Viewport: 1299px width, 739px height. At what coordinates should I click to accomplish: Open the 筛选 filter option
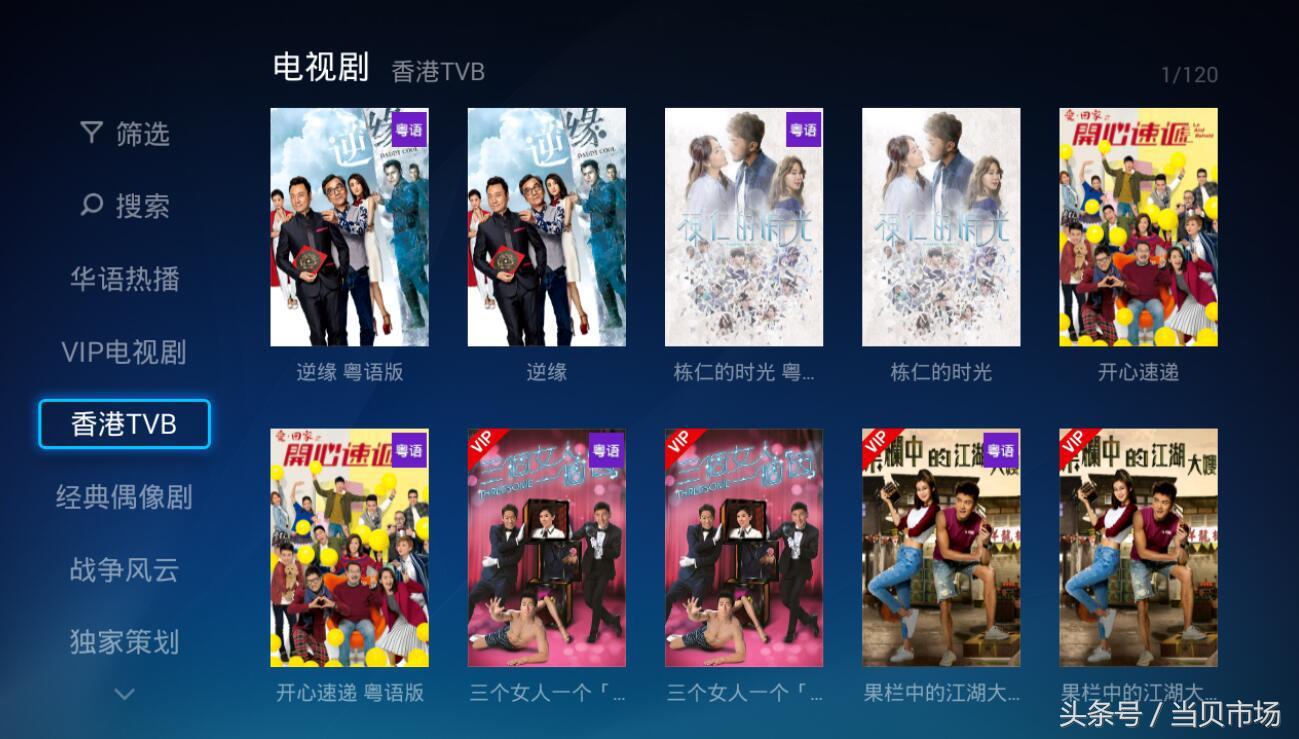(x=124, y=133)
